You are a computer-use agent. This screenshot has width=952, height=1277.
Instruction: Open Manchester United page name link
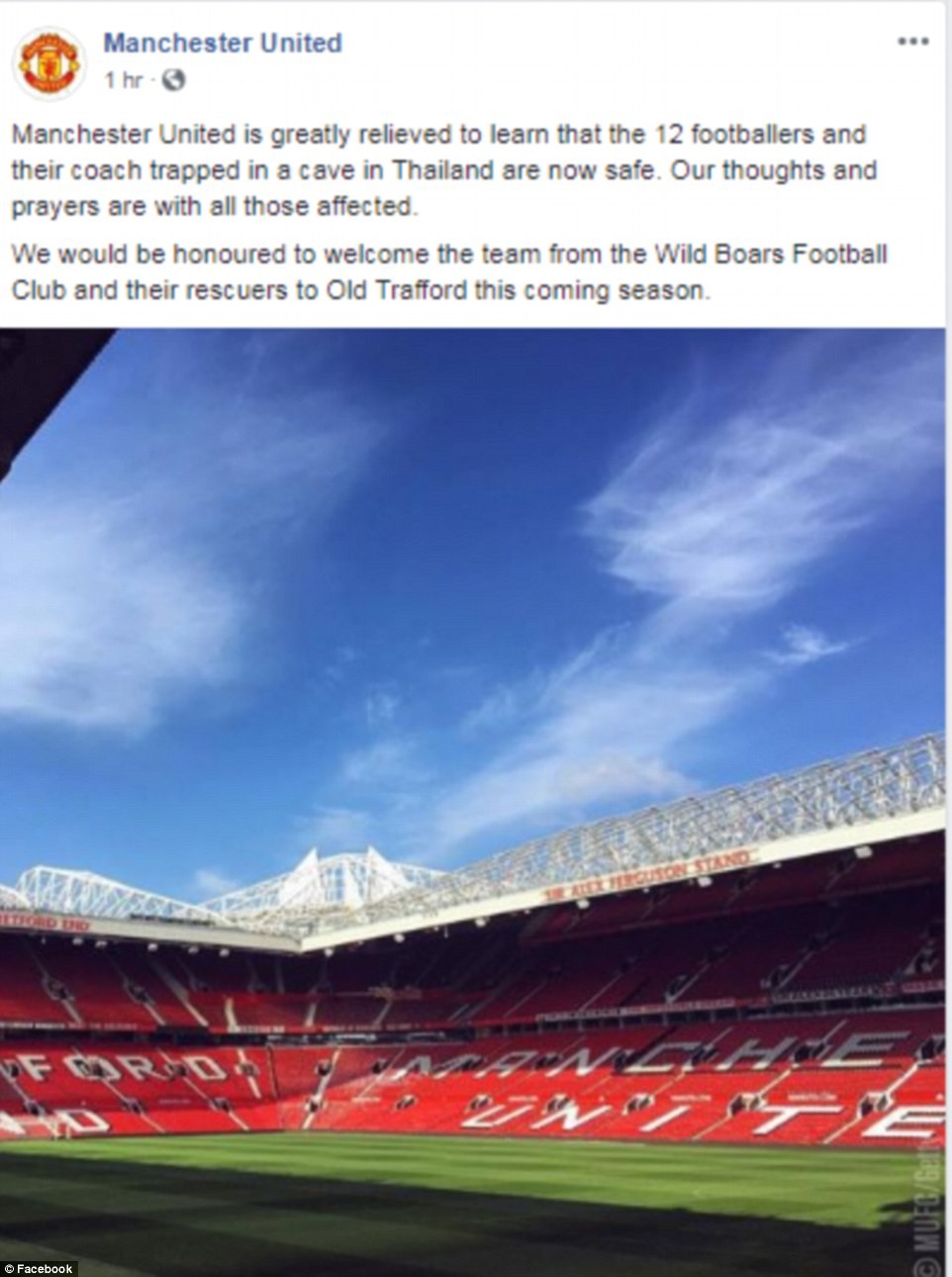223,44
